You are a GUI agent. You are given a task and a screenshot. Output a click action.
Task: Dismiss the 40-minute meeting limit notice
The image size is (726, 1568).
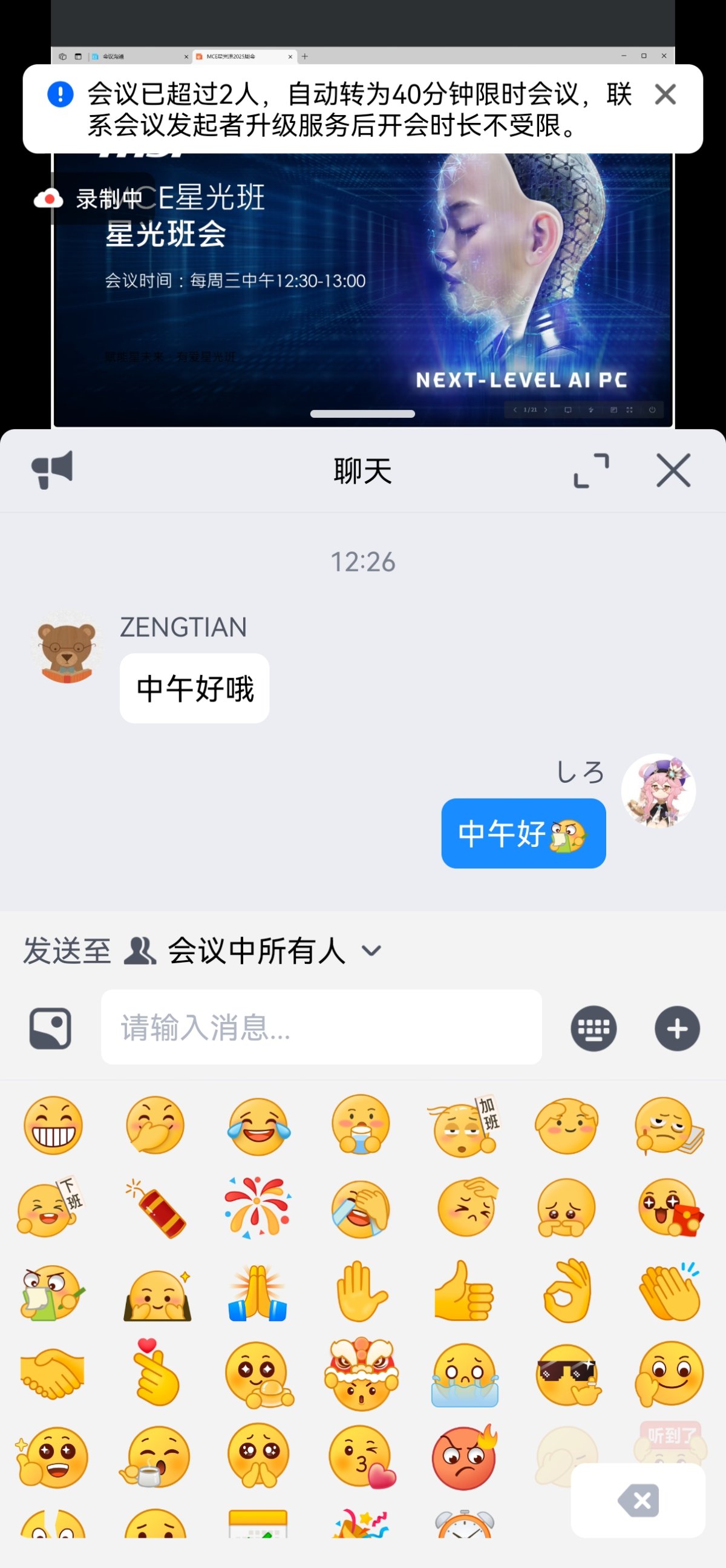665,94
